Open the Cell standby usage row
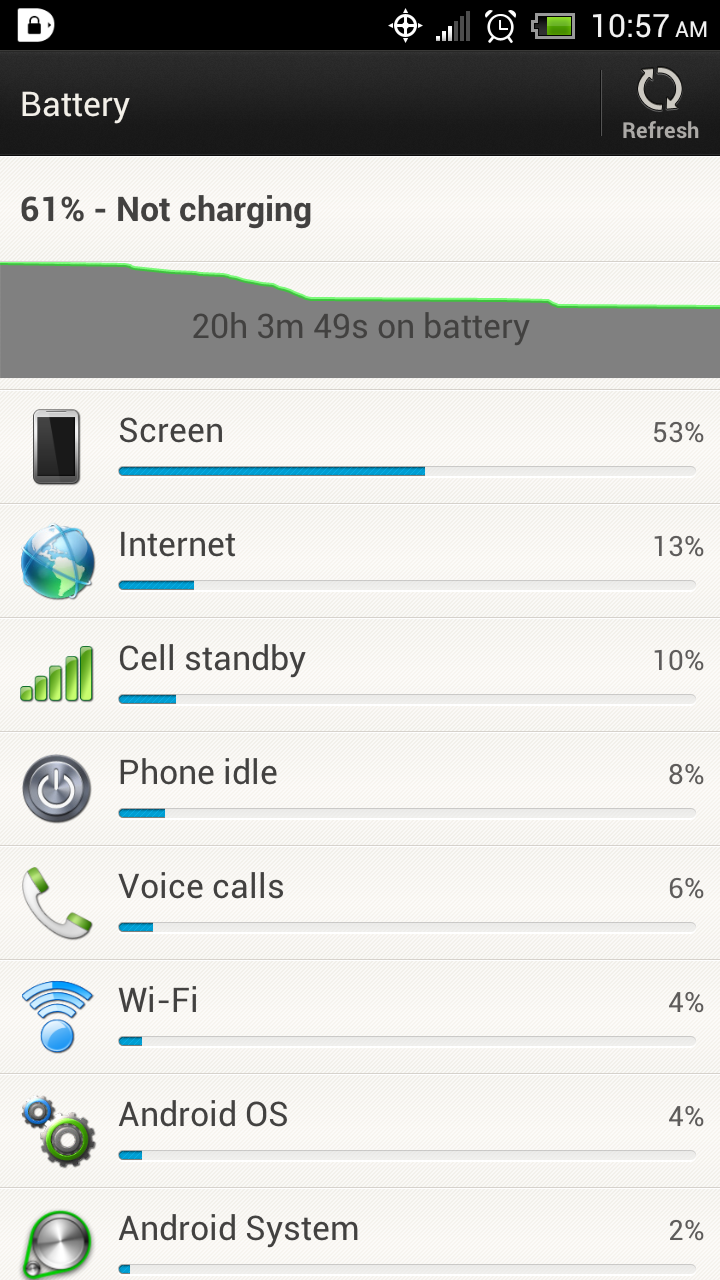The height and width of the screenshot is (1280, 720). (x=360, y=674)
